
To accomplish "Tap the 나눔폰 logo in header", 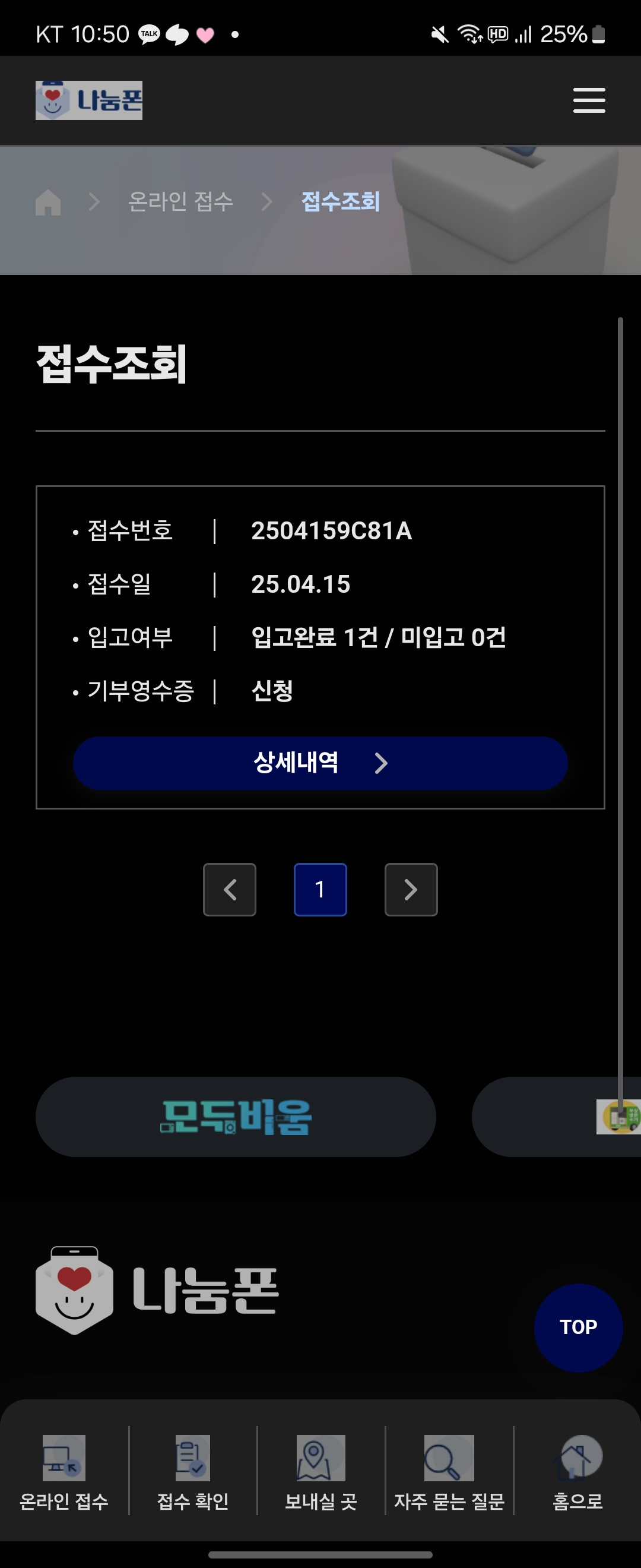I will tap(89, 100).
